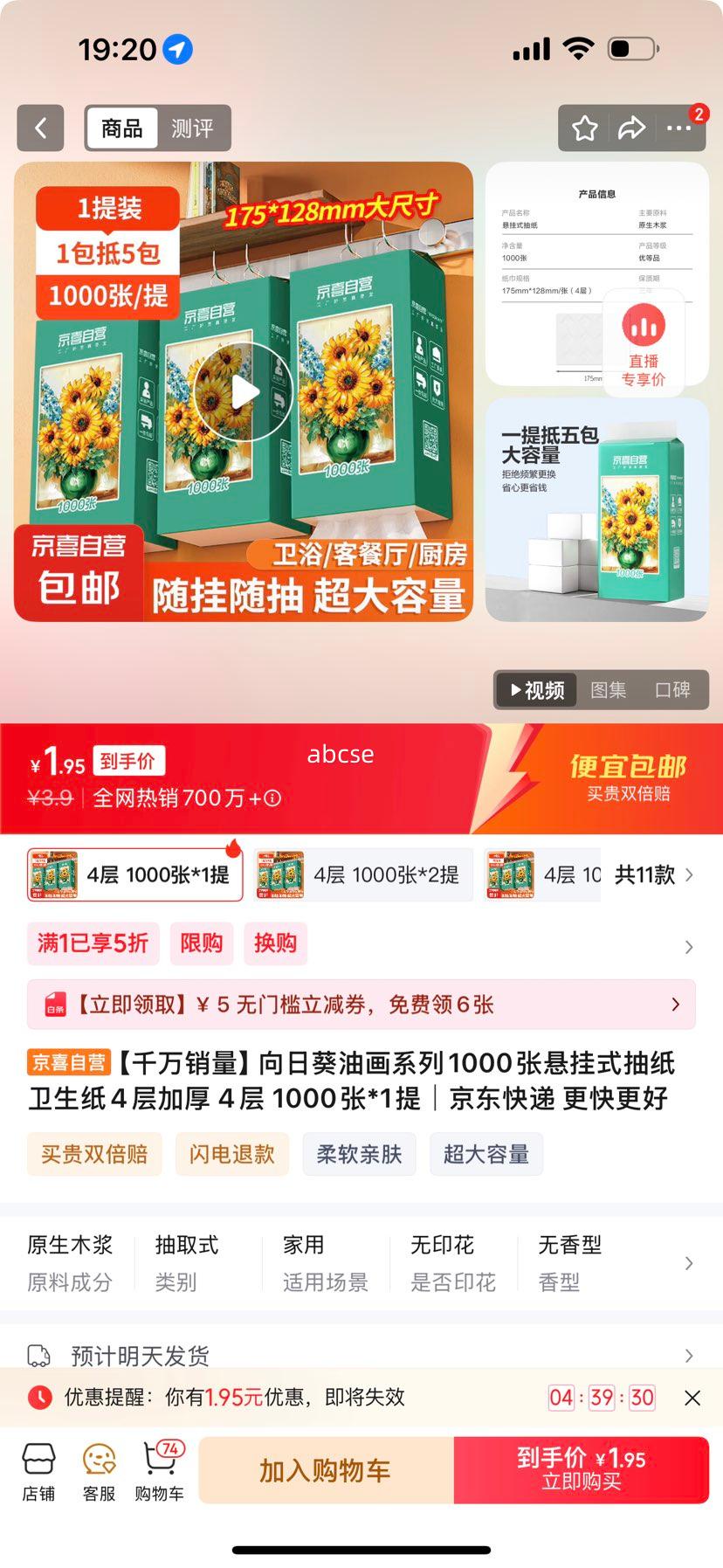Go back to previous page
Image resolution: width=723 pixels, height=1568 pixels.
40,128
